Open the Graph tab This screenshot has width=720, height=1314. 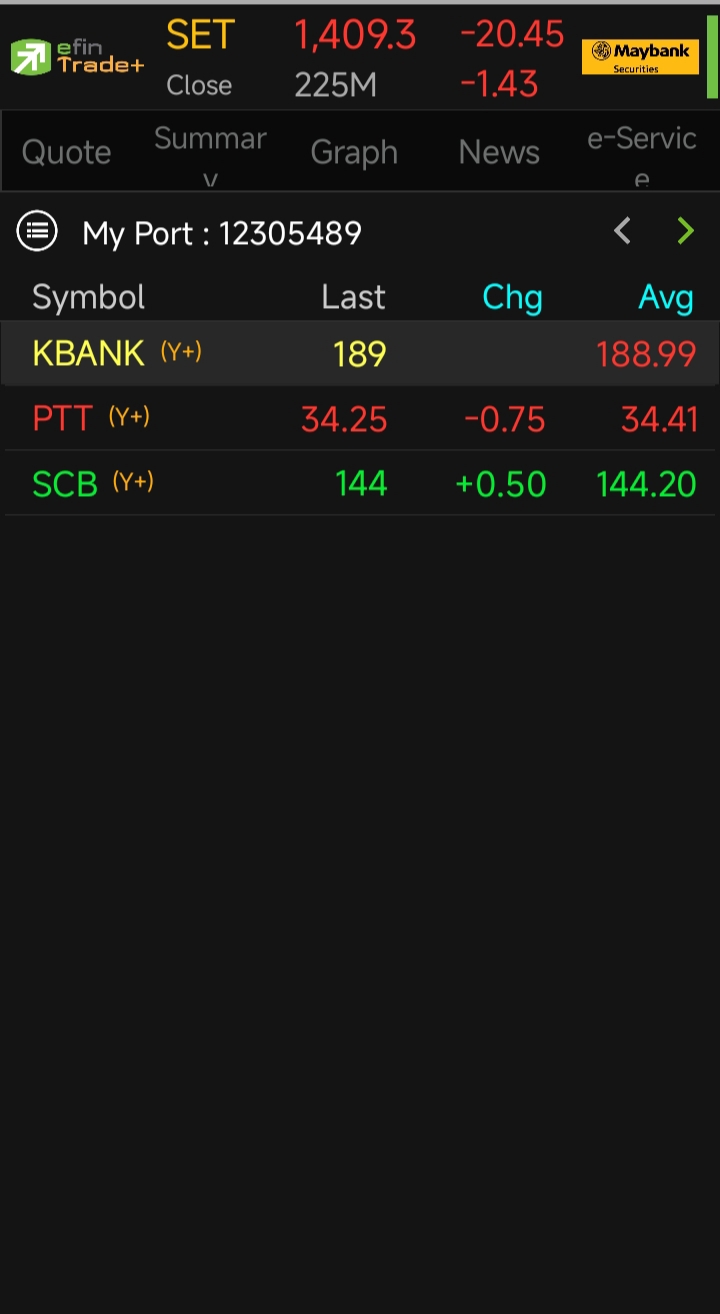(354, 152)
